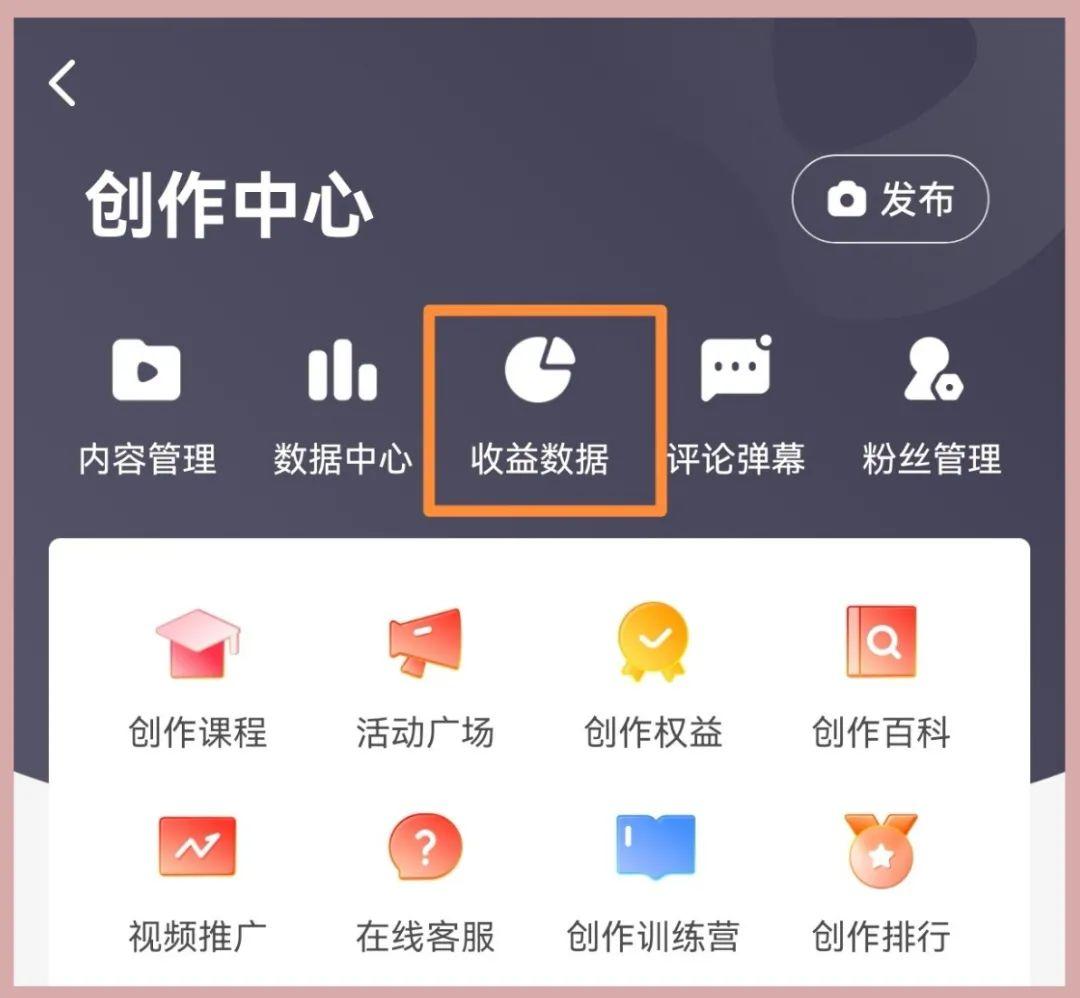The height and width of the screenshot is (998, 1080).
Task: Tap the 发布 publish button
Action: pos(890,200)
